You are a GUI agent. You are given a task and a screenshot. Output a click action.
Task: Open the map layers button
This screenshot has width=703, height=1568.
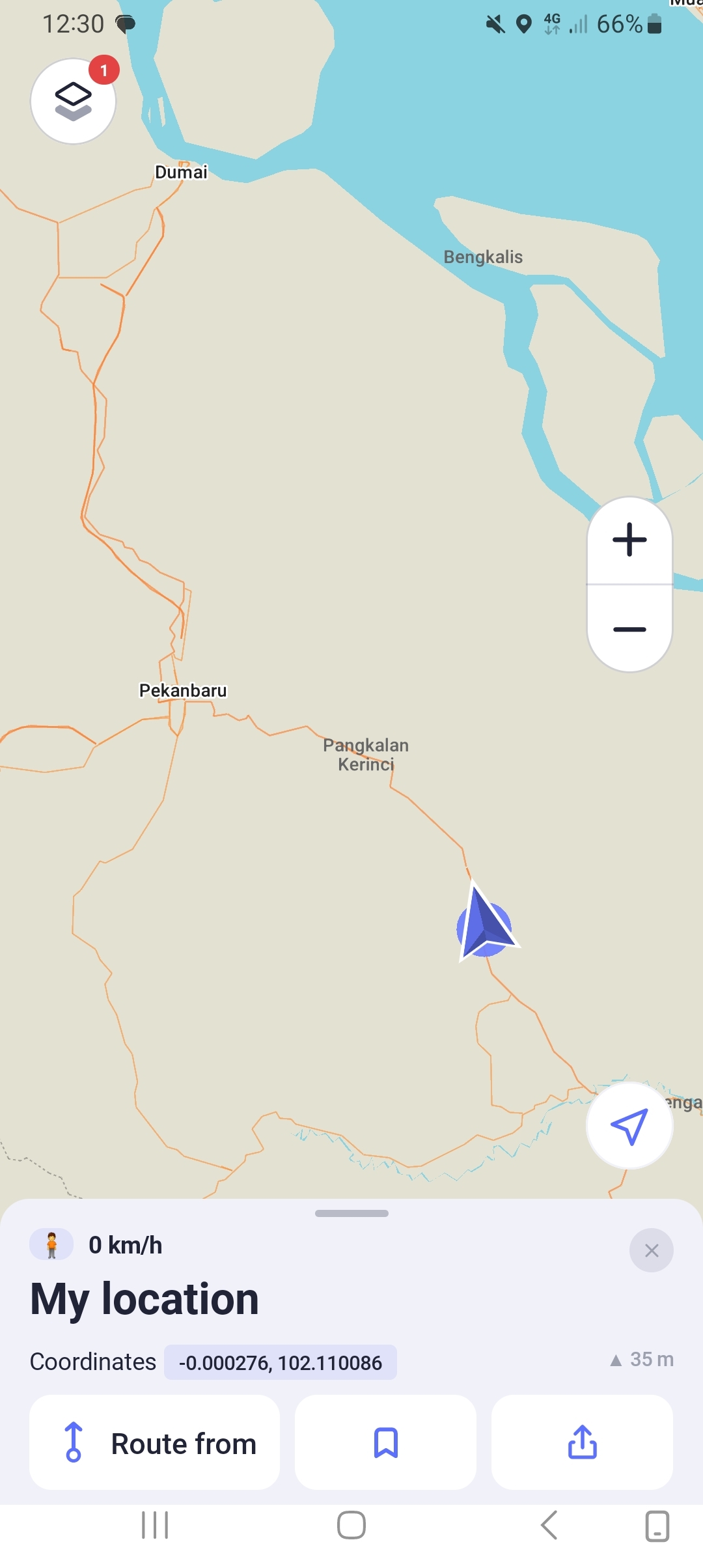pyautogui.click(x=73, y=102)
